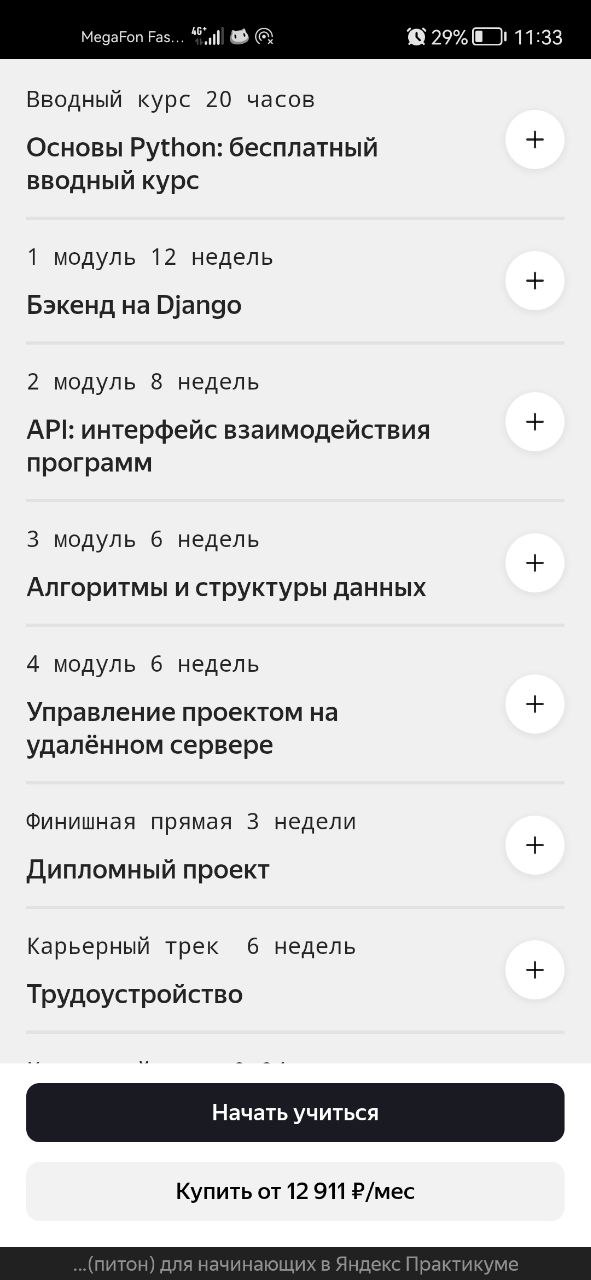
Task: Expand the Трудоустройство career track
Action: [x=535, y=970]
